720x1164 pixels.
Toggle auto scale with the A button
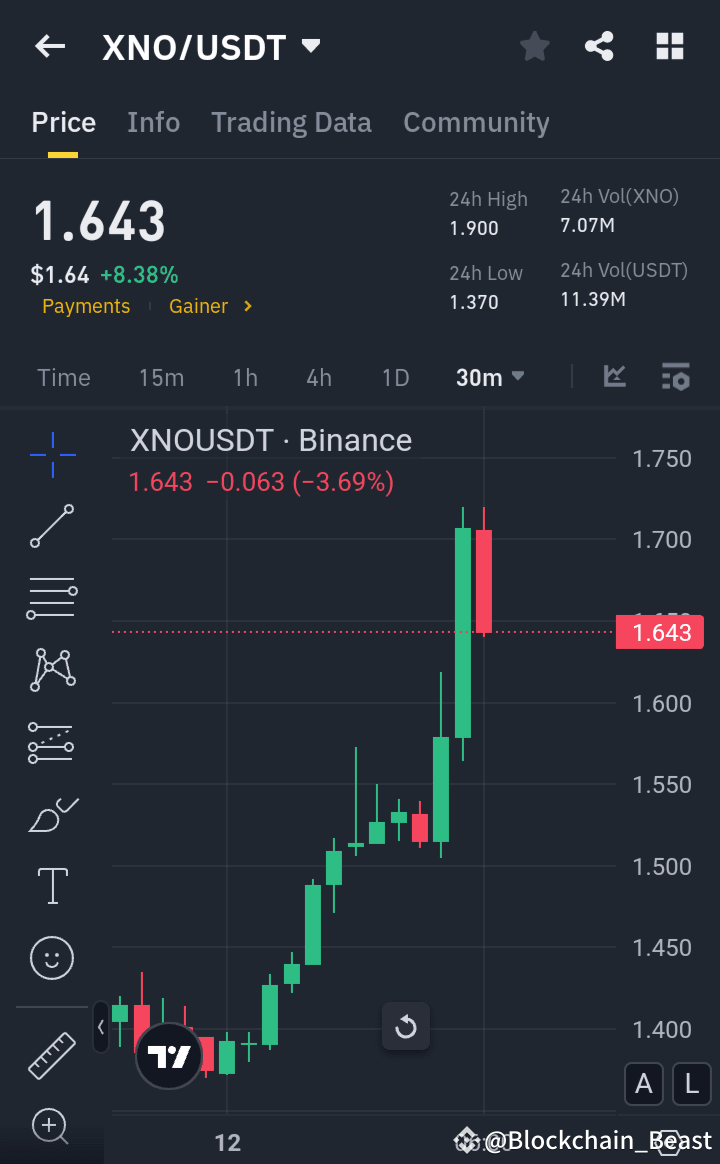pyautogui.click(x=644, y=1084)
